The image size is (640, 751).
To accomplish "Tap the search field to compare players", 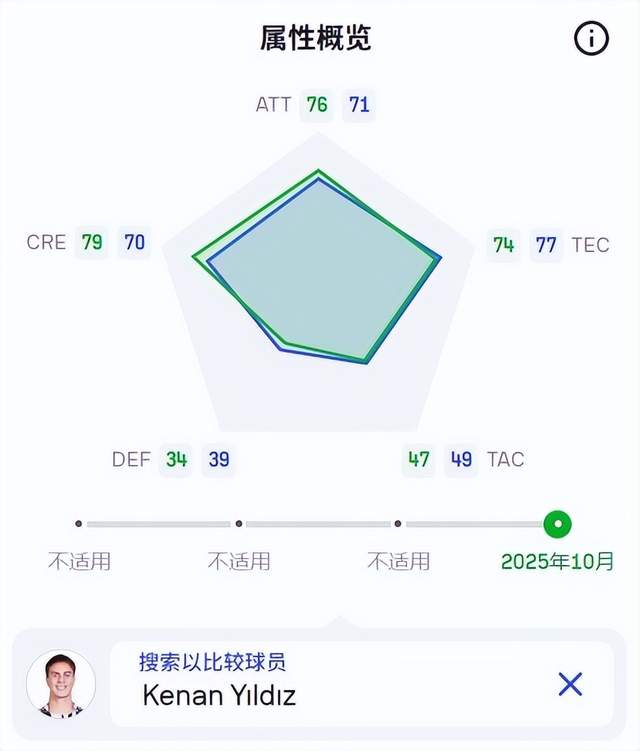I will point(330,680).
